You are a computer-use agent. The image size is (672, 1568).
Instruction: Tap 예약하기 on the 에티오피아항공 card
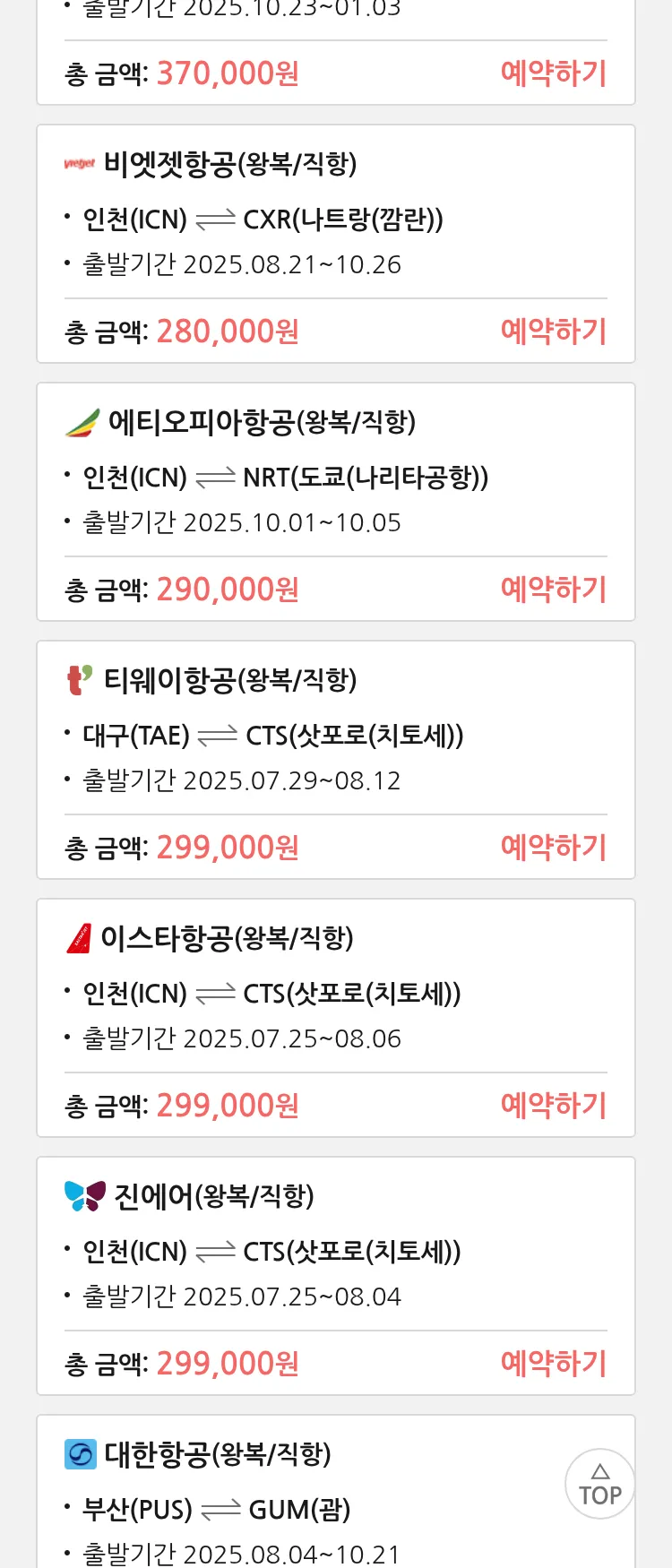click(553, 590)
